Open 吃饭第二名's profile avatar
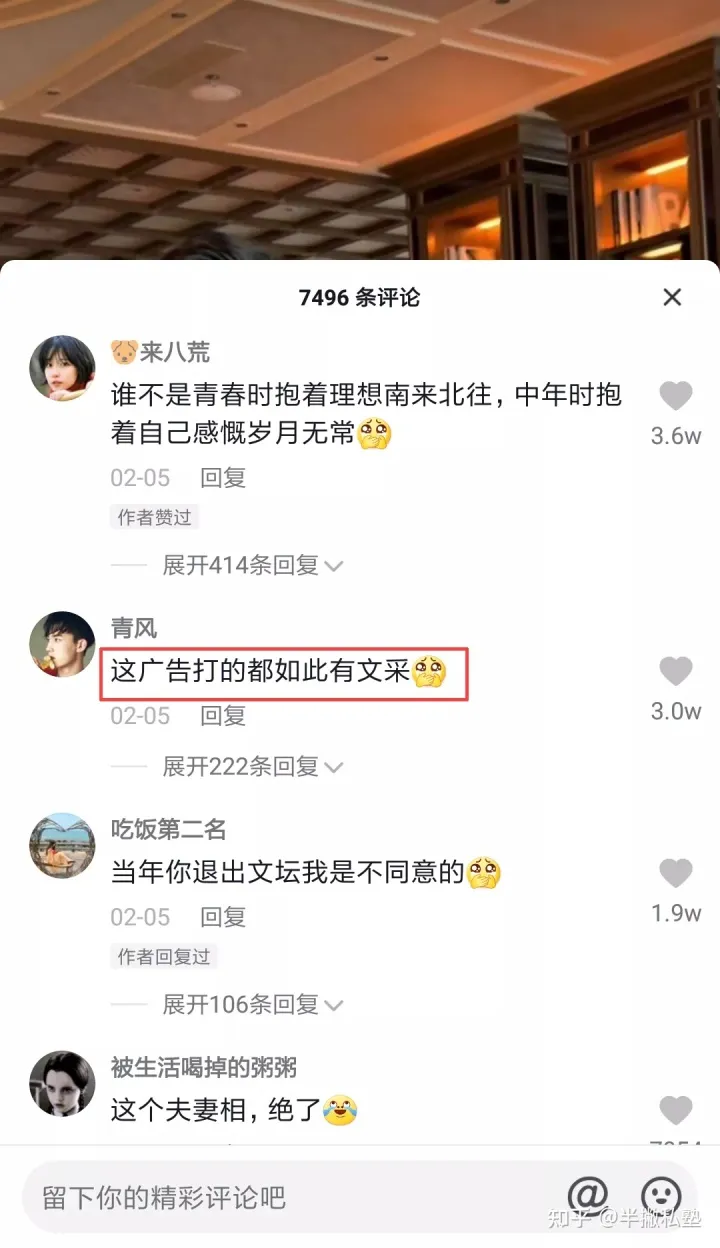The image size is (720, 1248). click(x=62, y=845)
